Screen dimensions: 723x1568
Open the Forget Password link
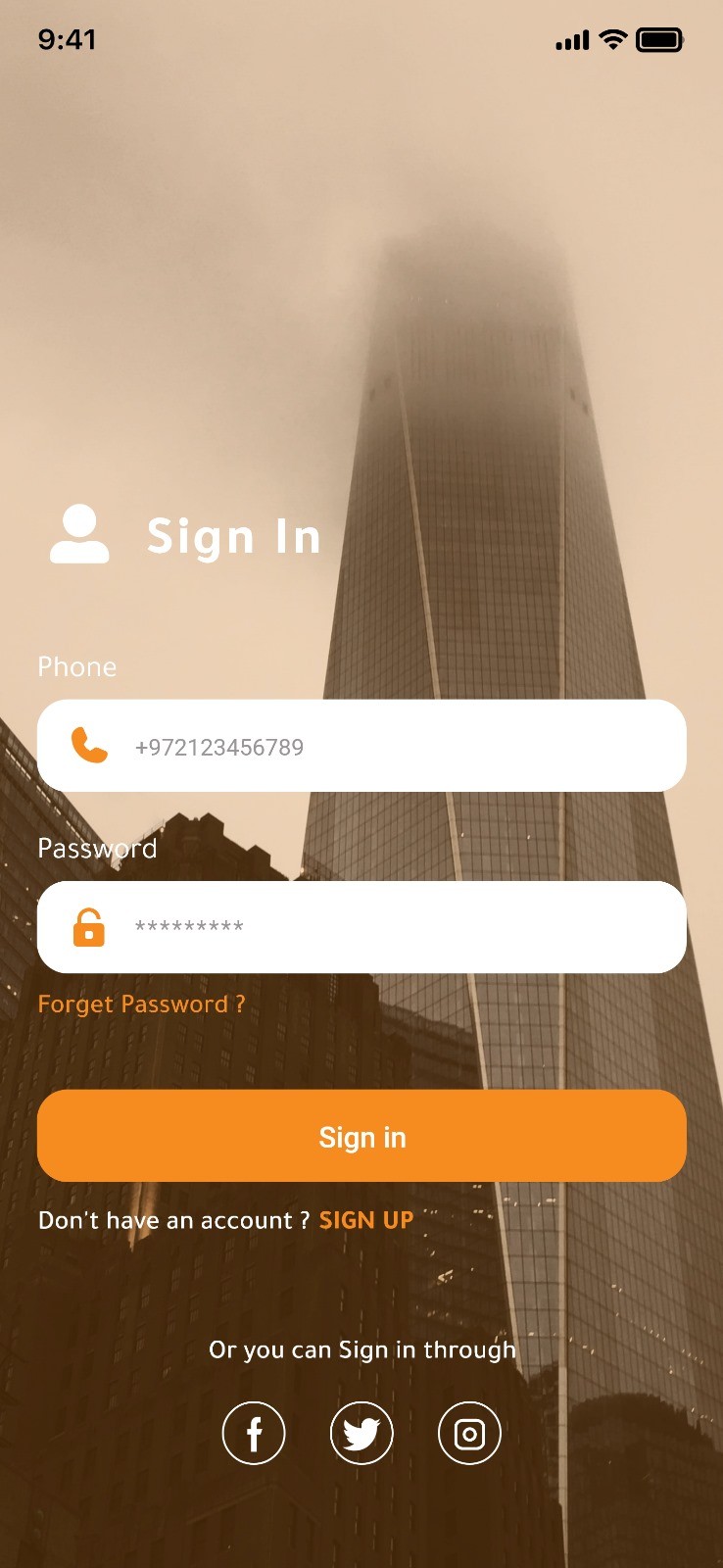[x=142, y=1004]
